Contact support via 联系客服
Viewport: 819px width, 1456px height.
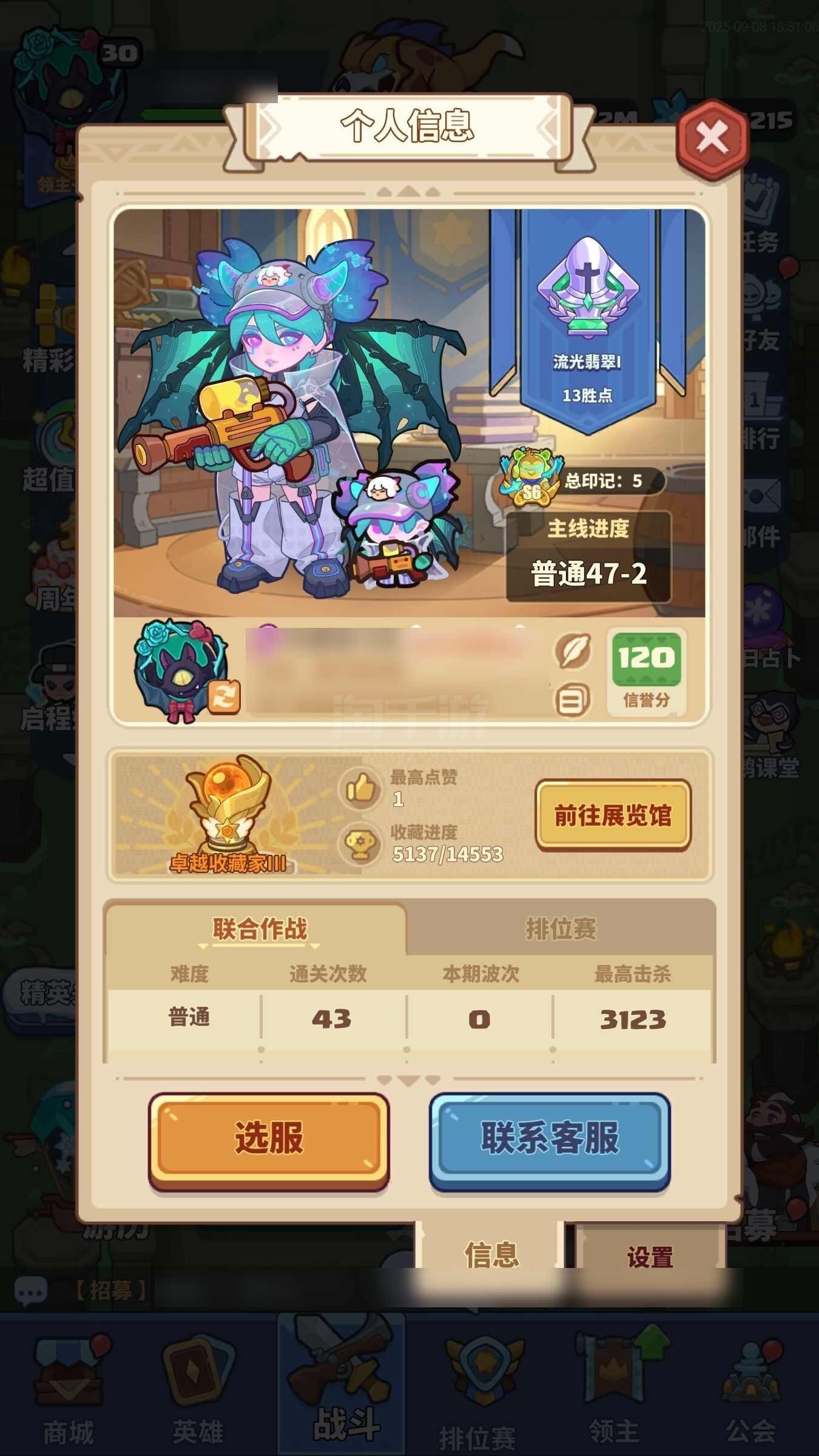click(550, 1138)
